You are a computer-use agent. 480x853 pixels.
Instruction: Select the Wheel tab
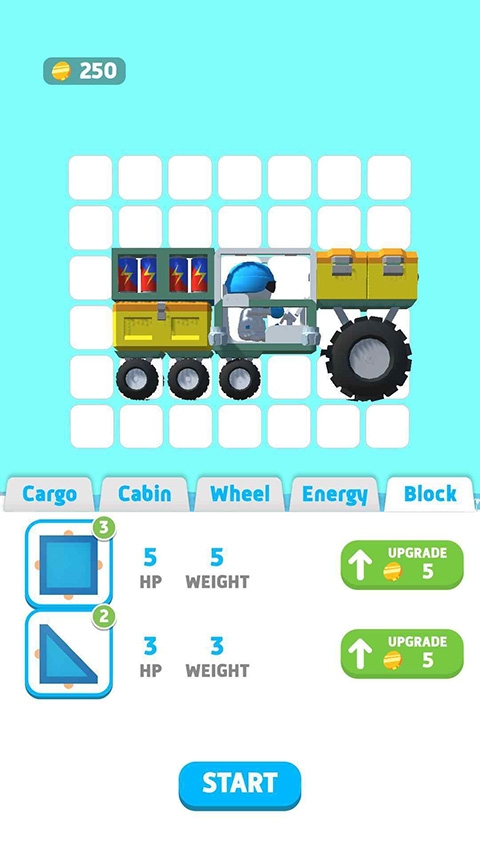(240, 494)
